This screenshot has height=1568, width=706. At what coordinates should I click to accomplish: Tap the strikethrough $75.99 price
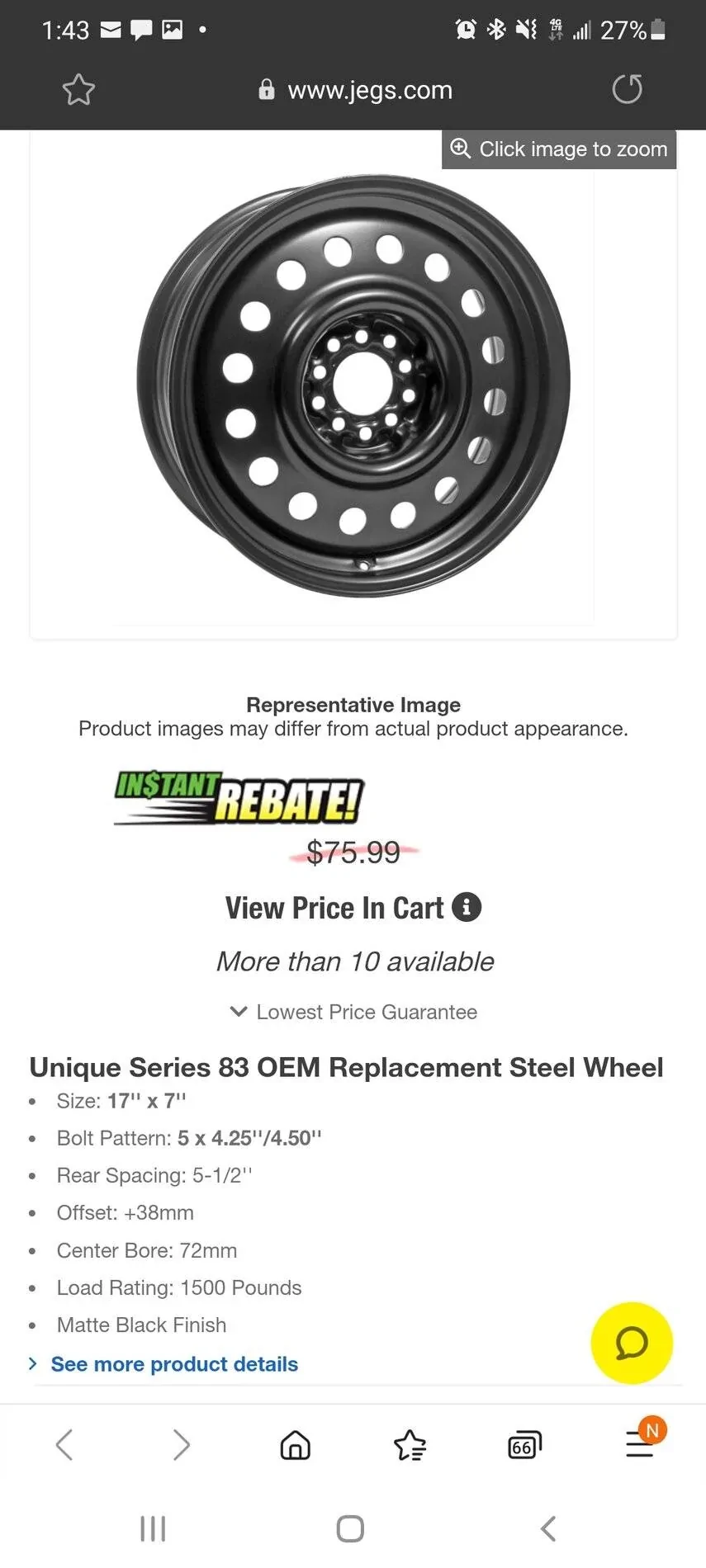[x=353, y=853]
